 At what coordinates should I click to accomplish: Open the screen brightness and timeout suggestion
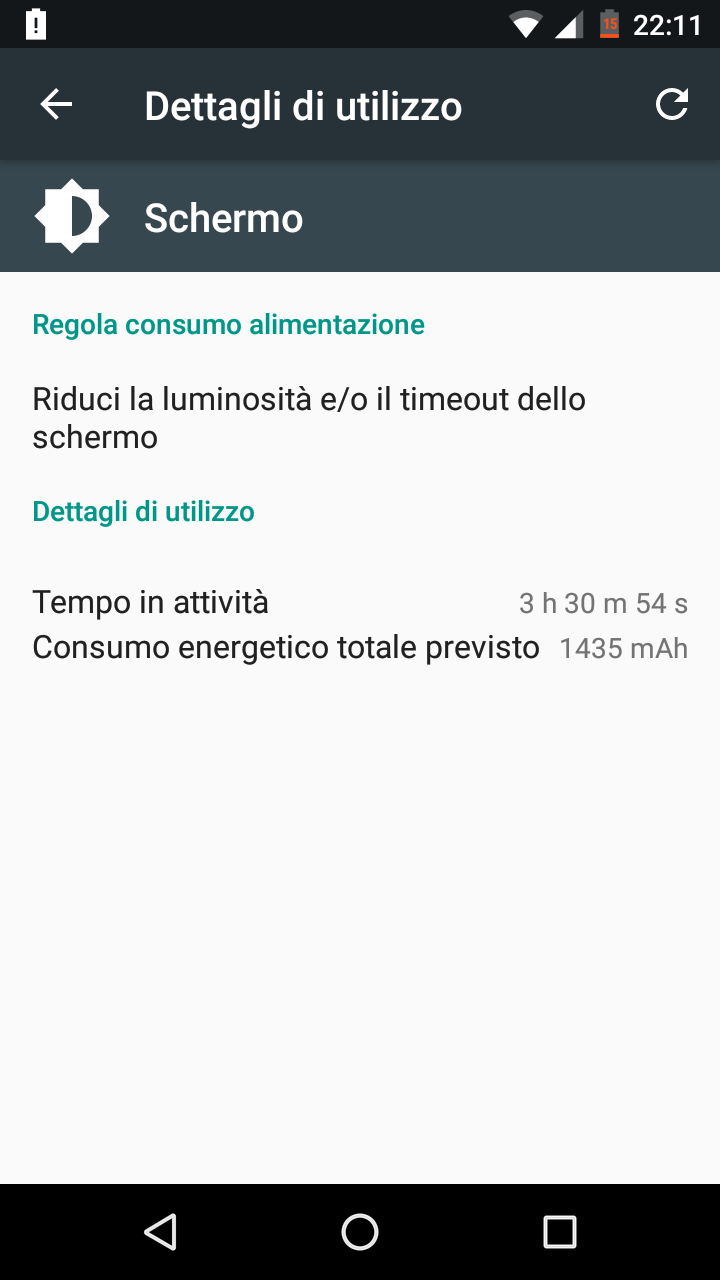point(360,418)
